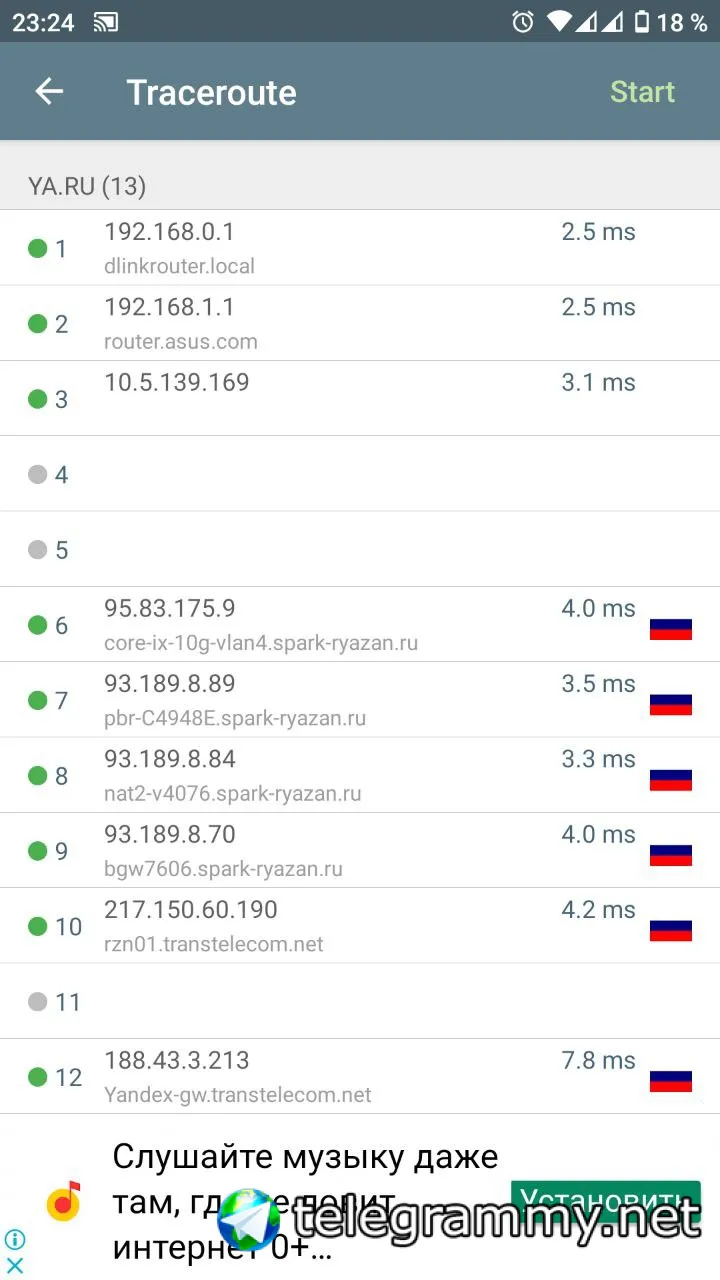This screenshot has height=1280, width=720.
Task: Tap Start to run the traceroute
Action: pyautogui.click(x=643, y=92)
